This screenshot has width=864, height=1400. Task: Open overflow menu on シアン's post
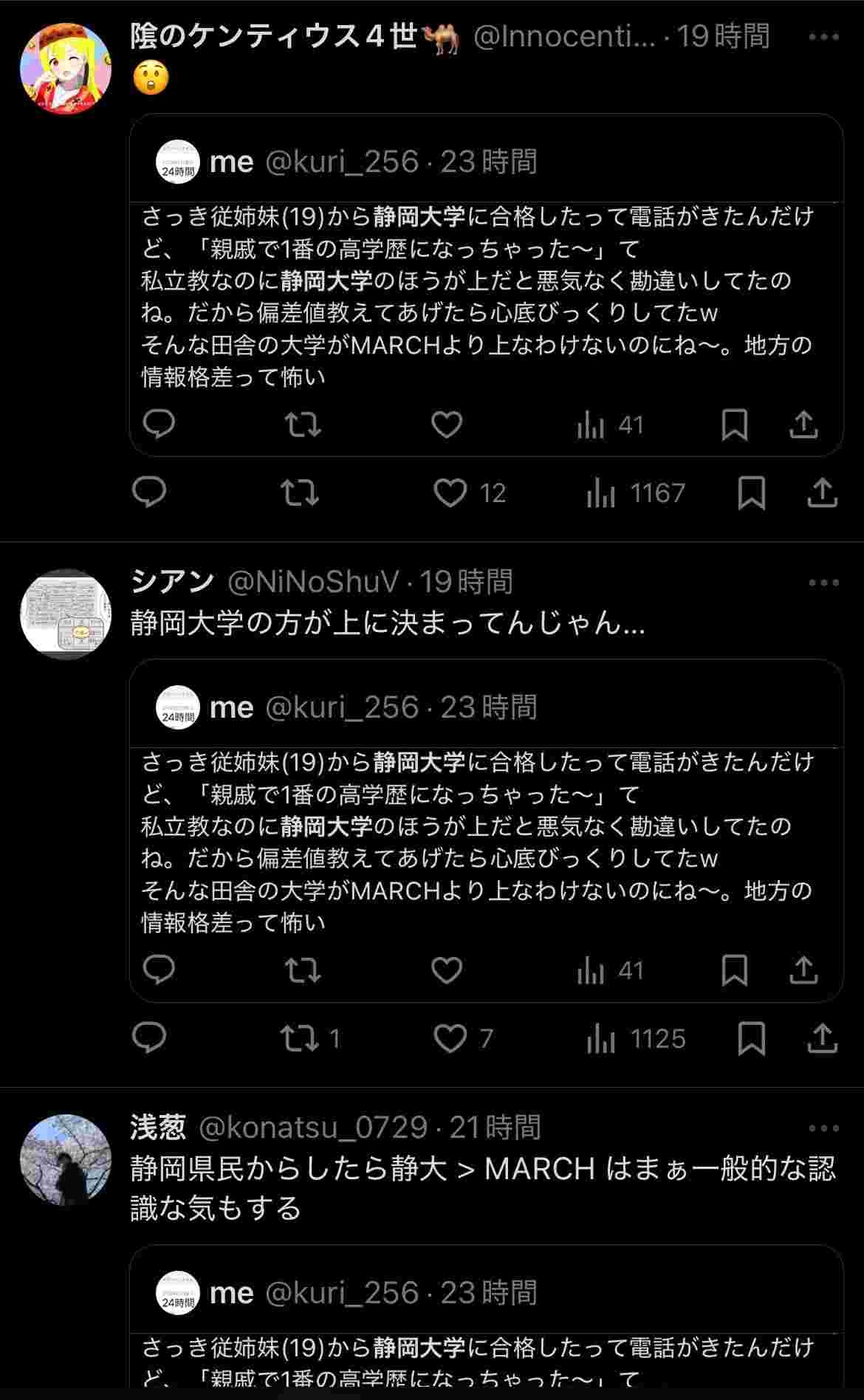(x=823, y=583)
